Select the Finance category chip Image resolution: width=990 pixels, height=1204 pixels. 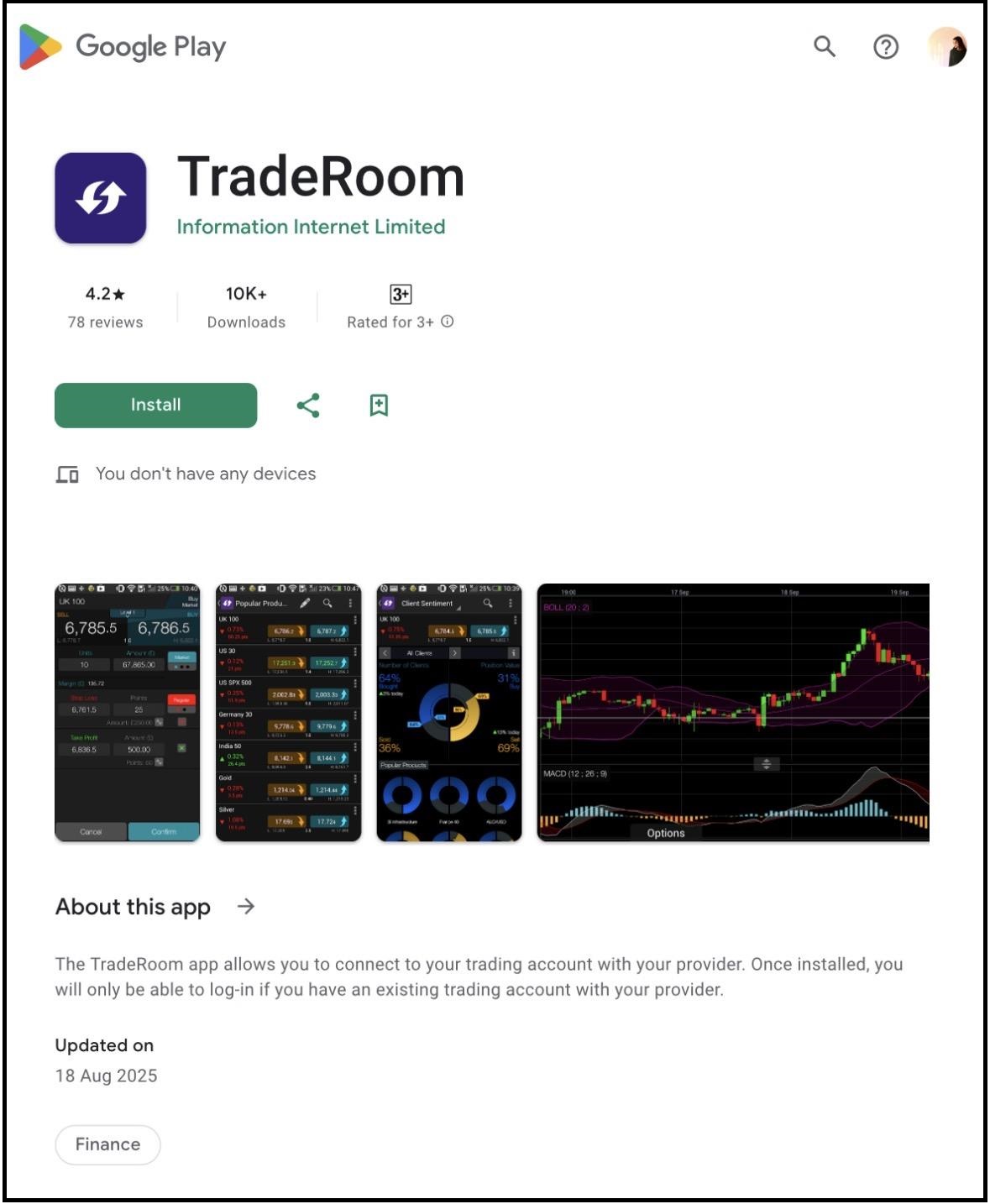point(107,1144)
